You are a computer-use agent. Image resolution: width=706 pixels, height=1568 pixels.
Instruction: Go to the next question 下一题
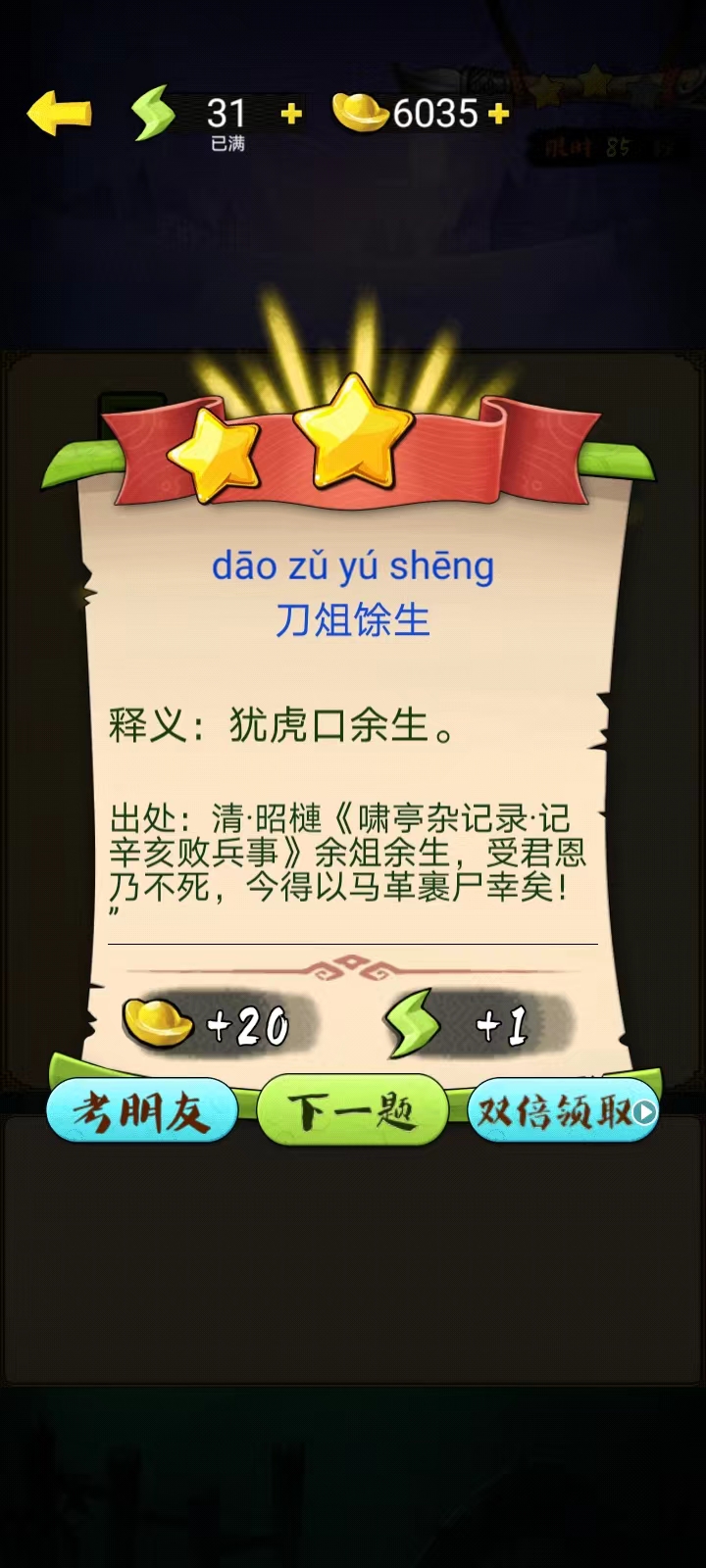352,1112
